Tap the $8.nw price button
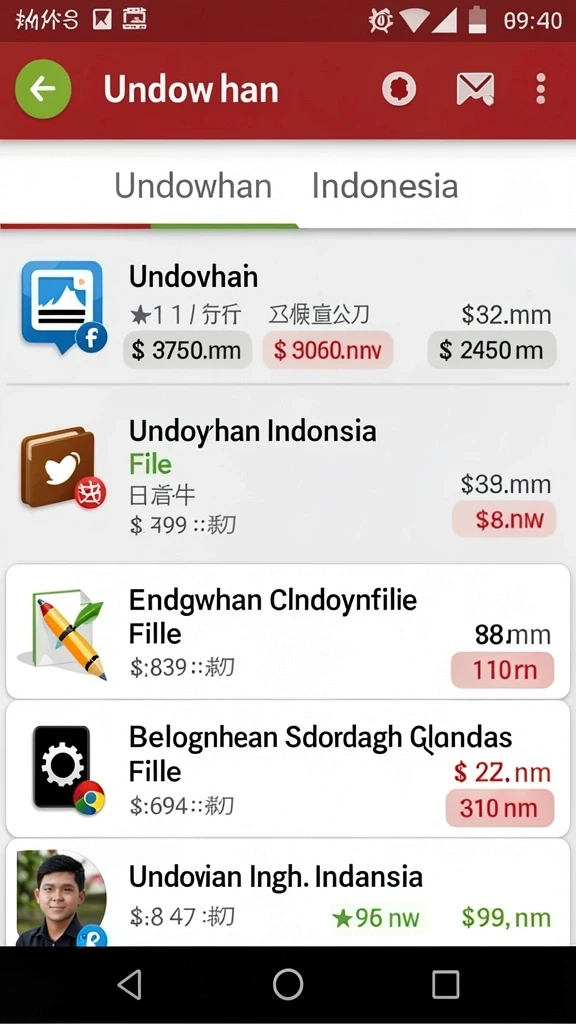This screenshot has height=1024, width=576. click(504, 519)
